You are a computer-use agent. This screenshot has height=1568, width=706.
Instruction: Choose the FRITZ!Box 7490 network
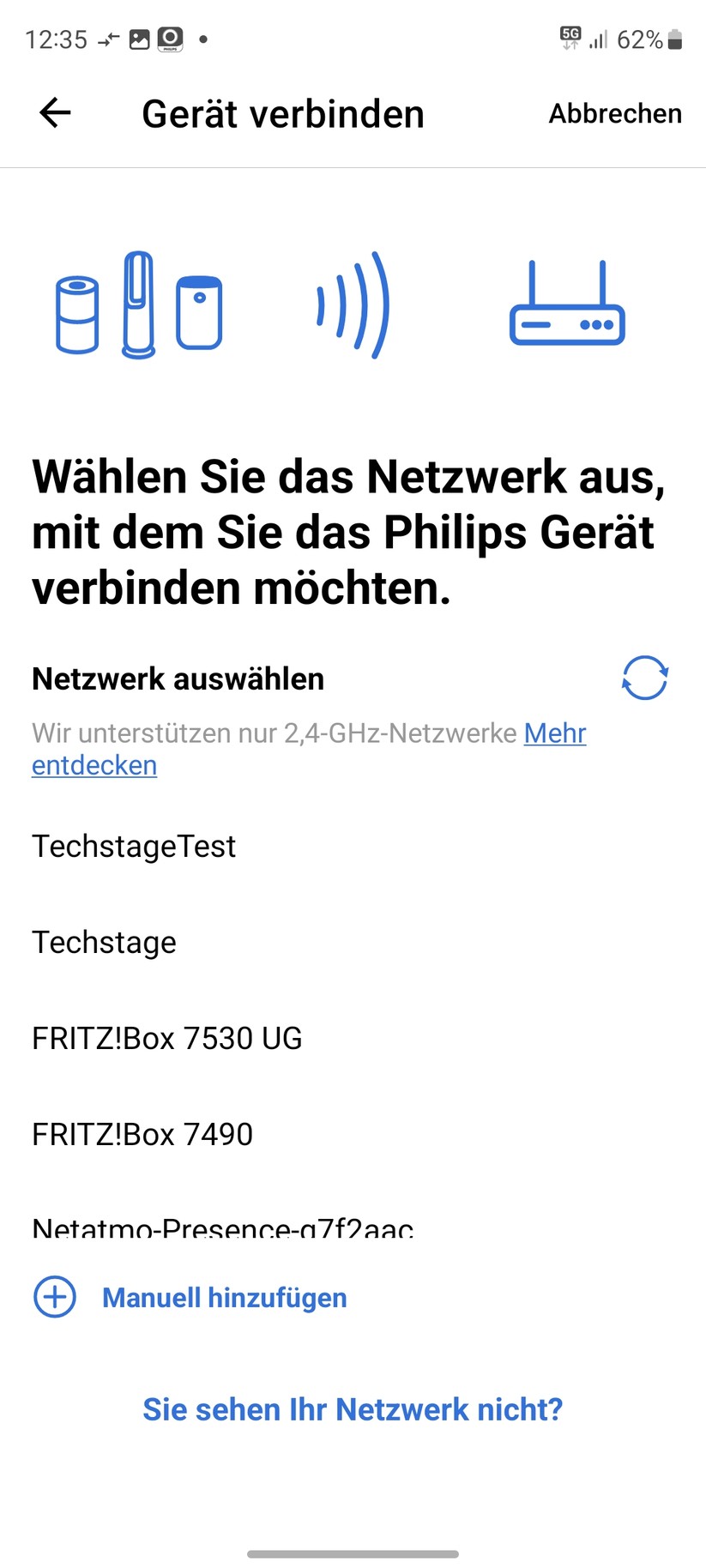click(142, 1134)
